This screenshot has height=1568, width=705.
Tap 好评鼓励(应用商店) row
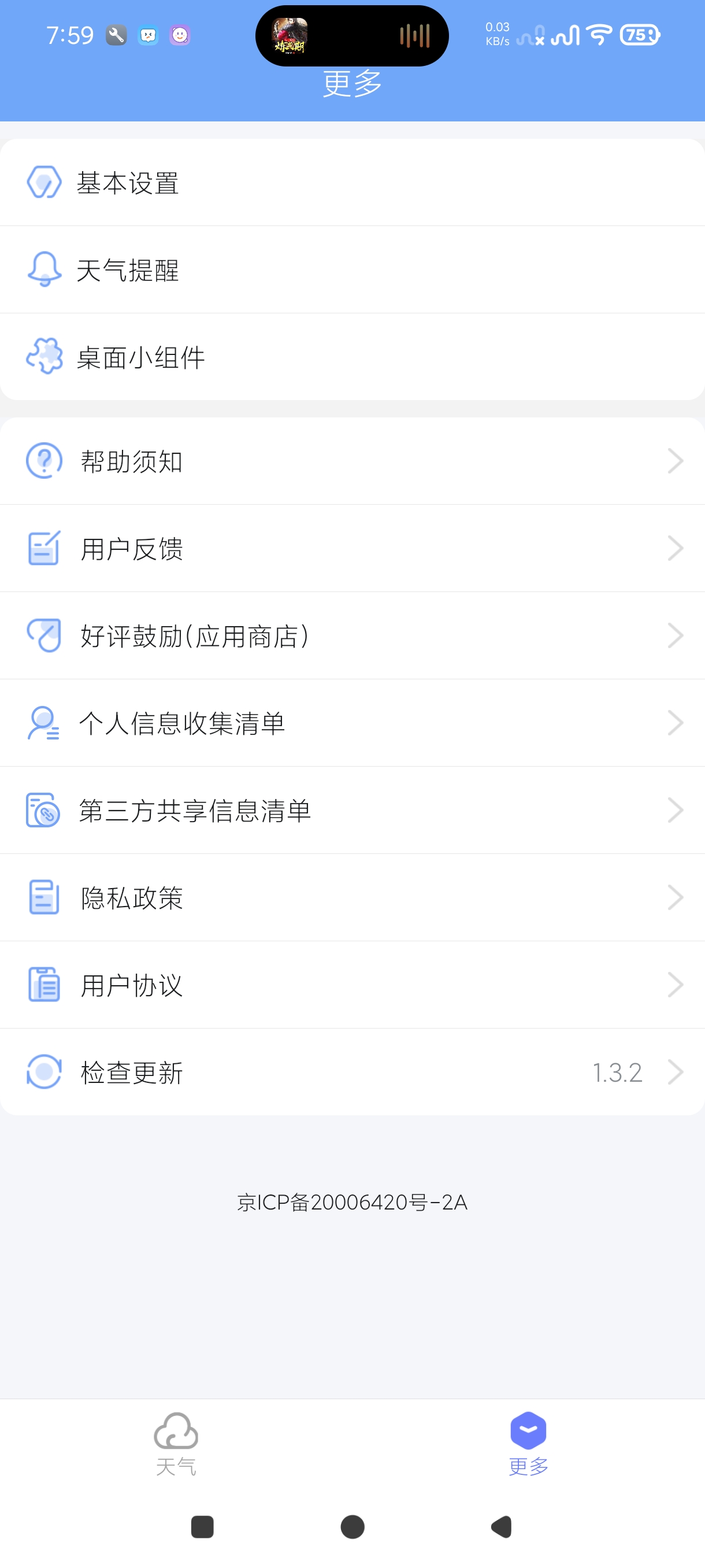(x=352, y=635)
